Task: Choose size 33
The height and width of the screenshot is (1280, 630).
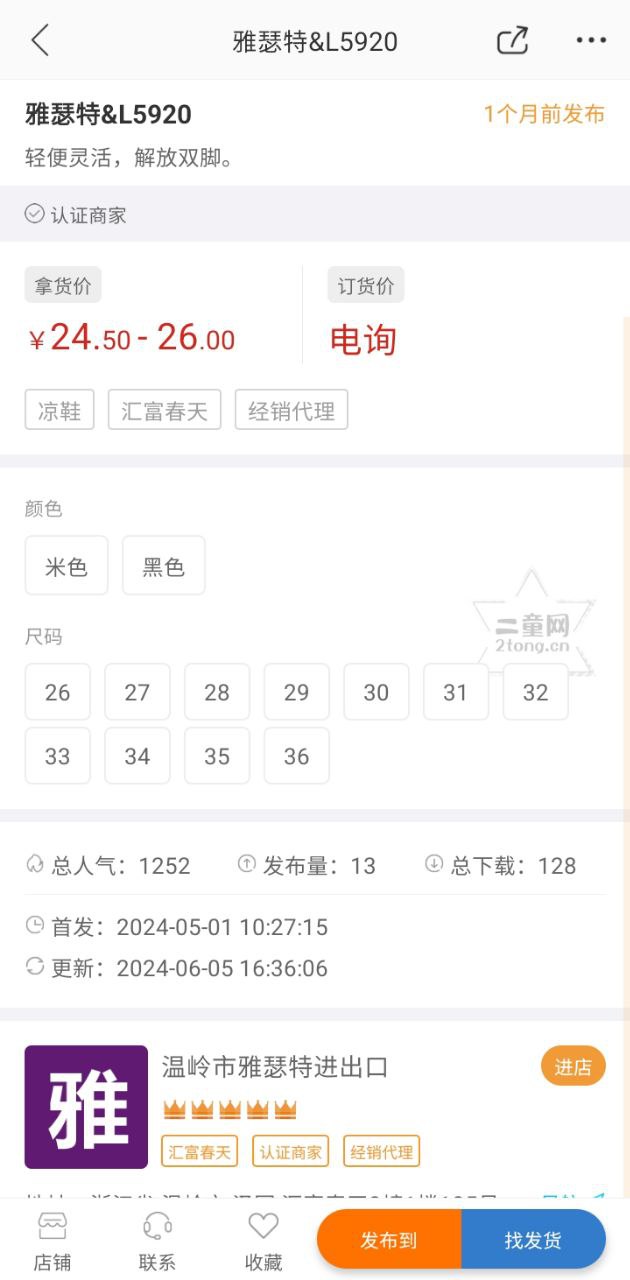Action: (58, 756)
